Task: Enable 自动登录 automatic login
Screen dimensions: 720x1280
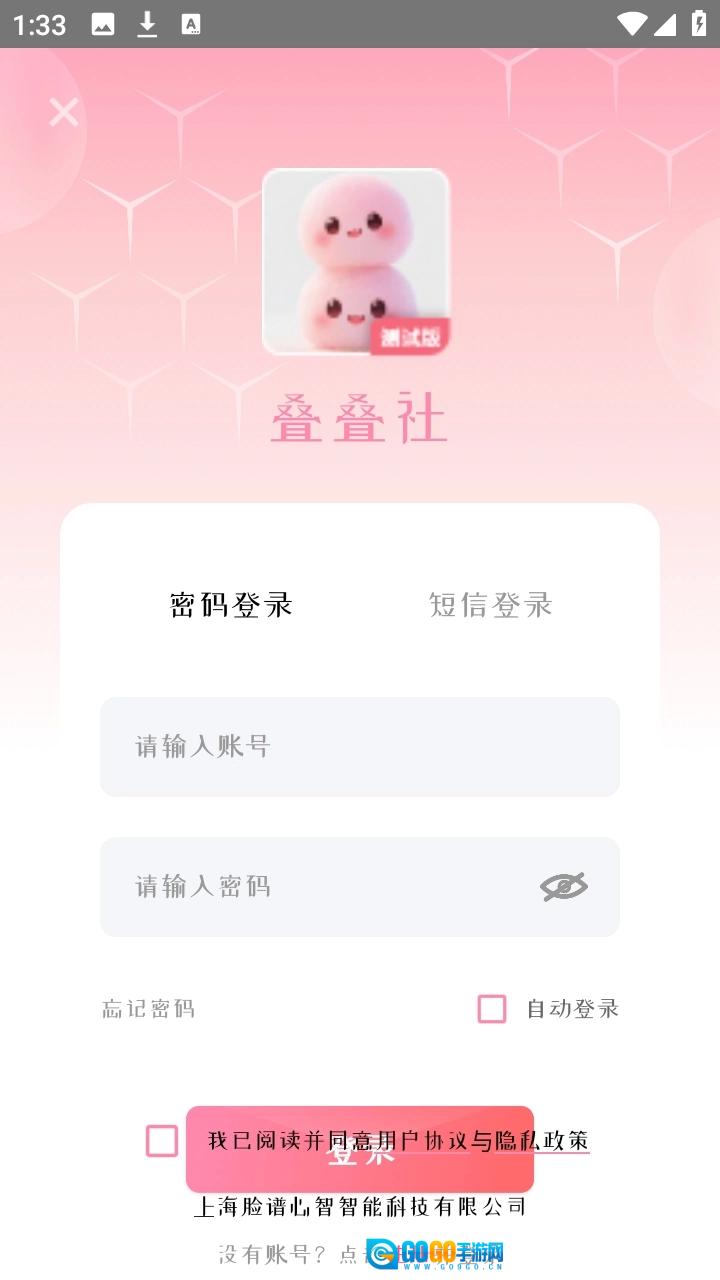Action: [491, 1009]
